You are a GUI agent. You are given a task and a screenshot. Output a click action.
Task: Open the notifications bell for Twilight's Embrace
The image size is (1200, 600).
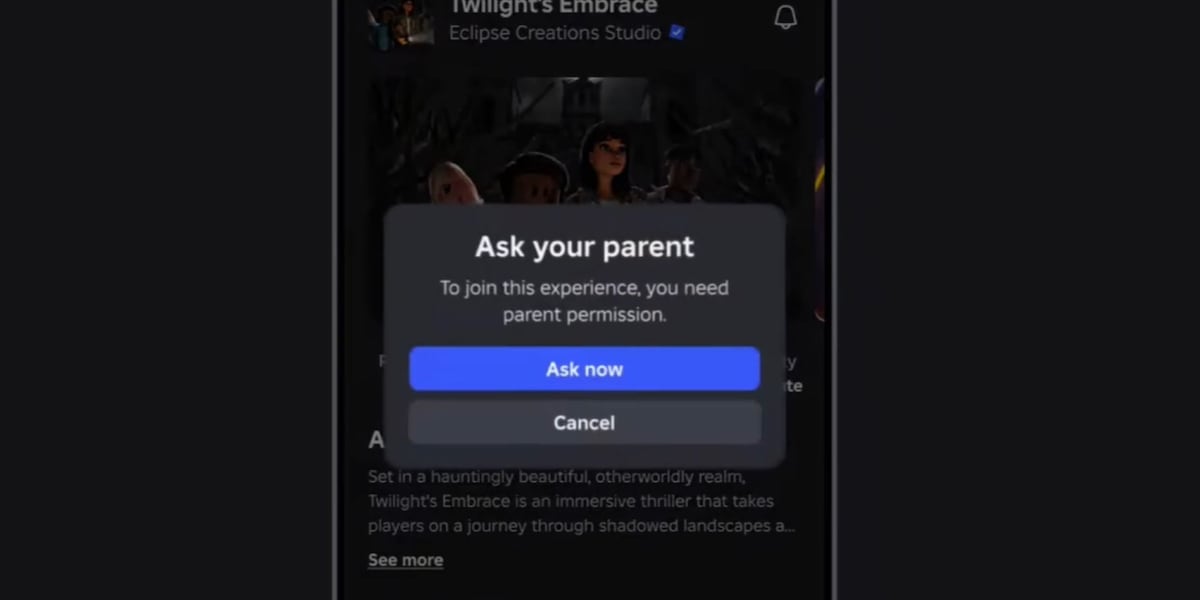(786, 17)
